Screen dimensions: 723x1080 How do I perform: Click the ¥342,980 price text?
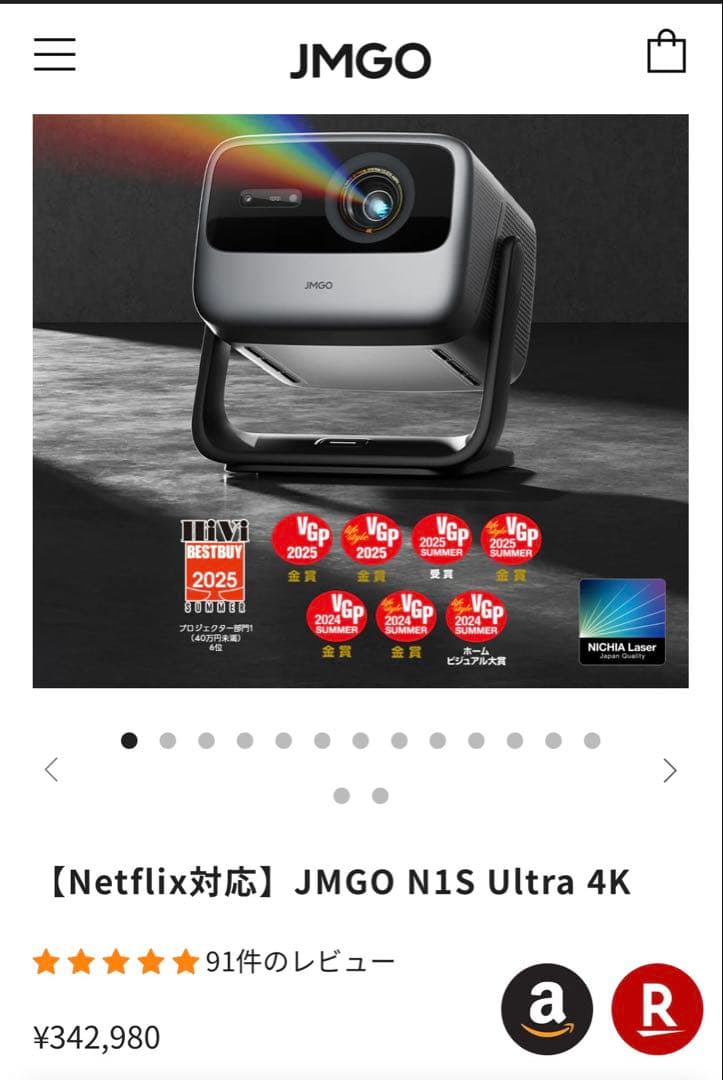[x=95, y=1040]
